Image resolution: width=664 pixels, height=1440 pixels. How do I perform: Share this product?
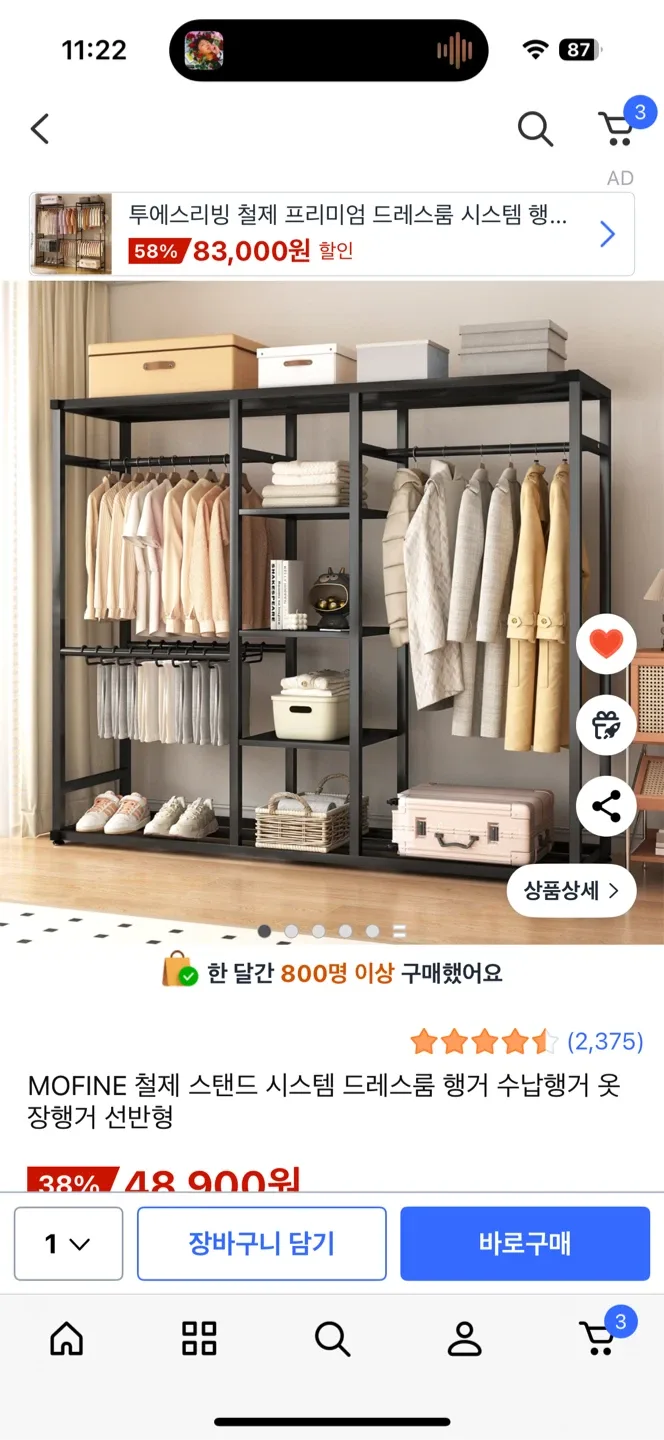click(606, 806)
